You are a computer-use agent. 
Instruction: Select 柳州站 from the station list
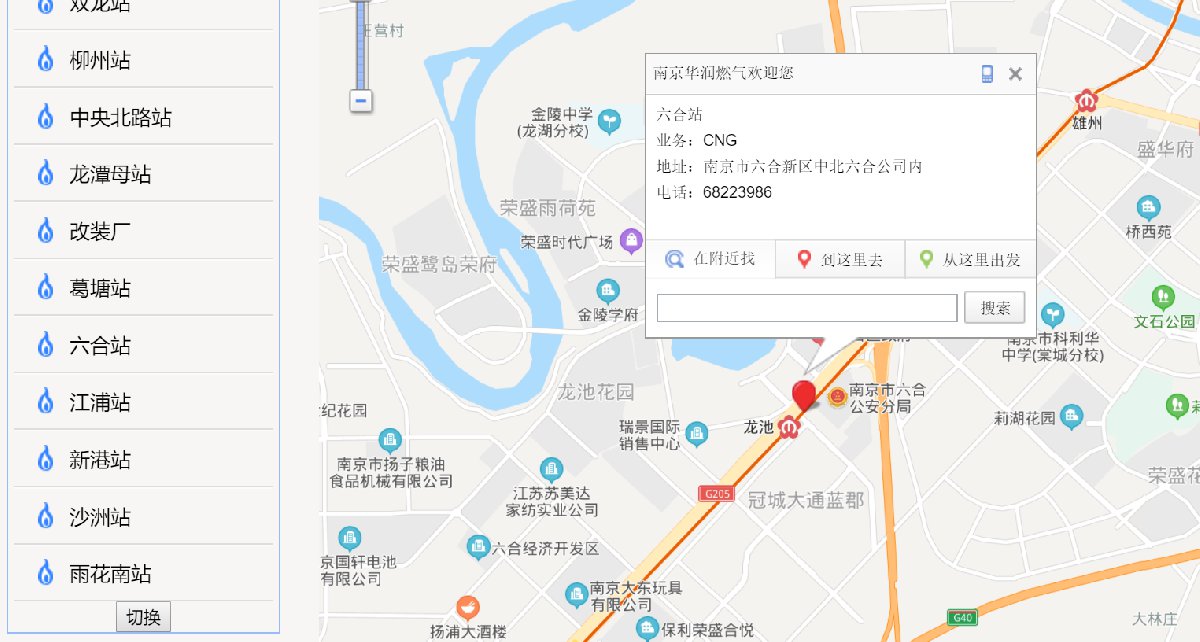pyautogui.click(x=100, y=60)
